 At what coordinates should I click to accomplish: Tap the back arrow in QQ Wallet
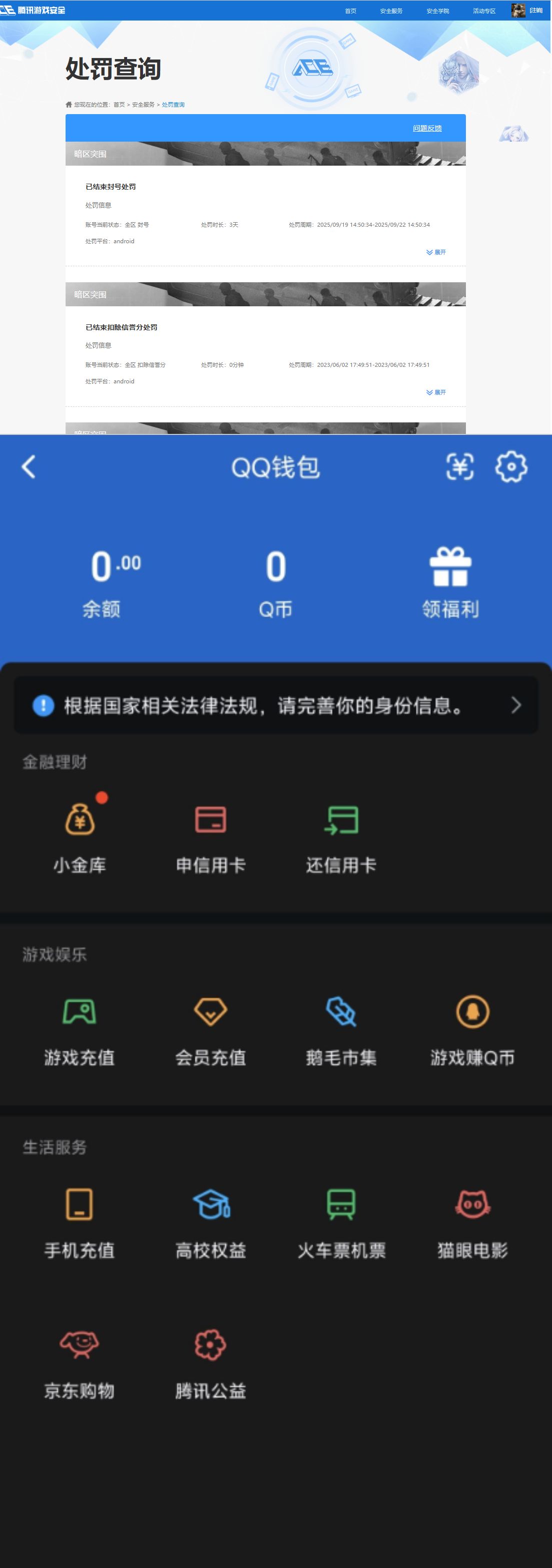(28, 466)
